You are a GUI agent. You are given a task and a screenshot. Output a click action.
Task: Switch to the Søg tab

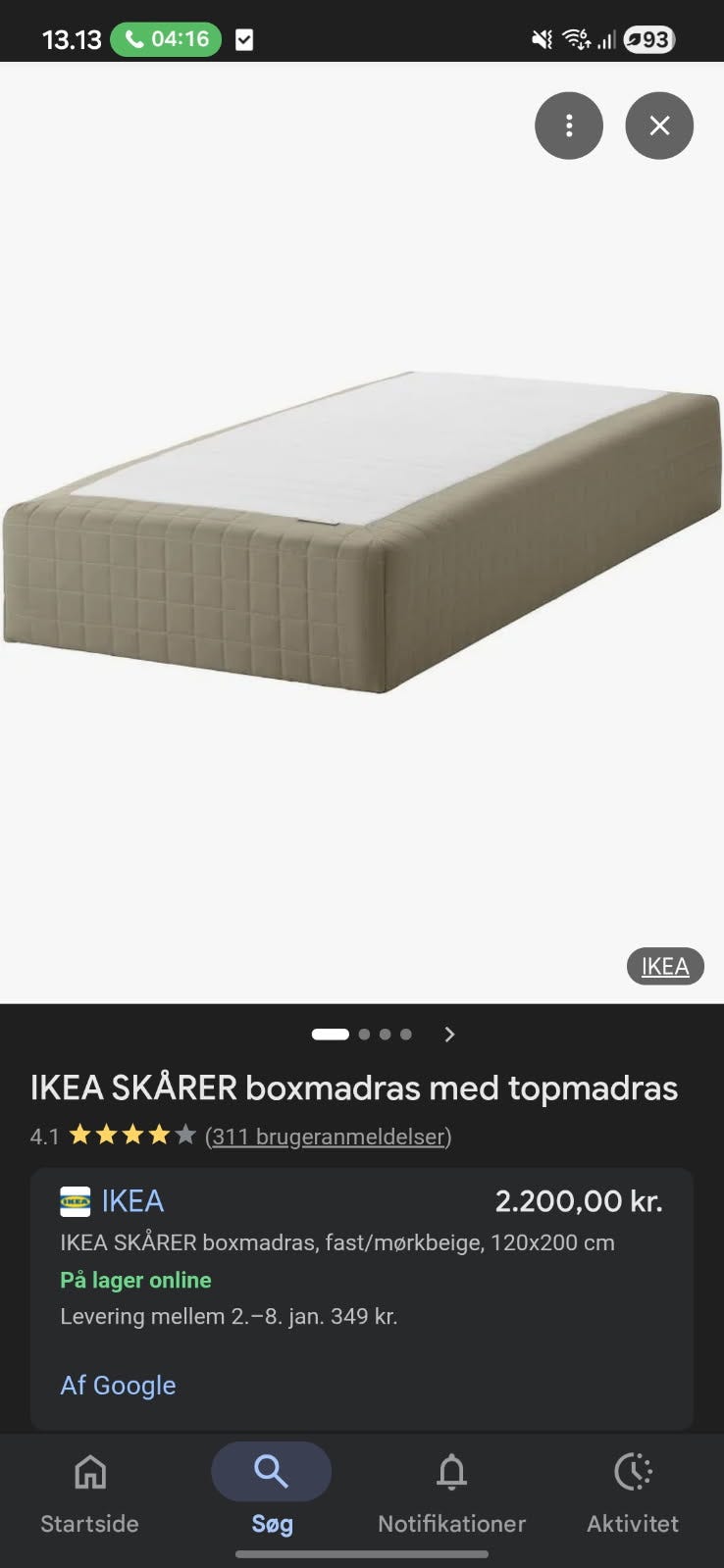click(272, 1492)
